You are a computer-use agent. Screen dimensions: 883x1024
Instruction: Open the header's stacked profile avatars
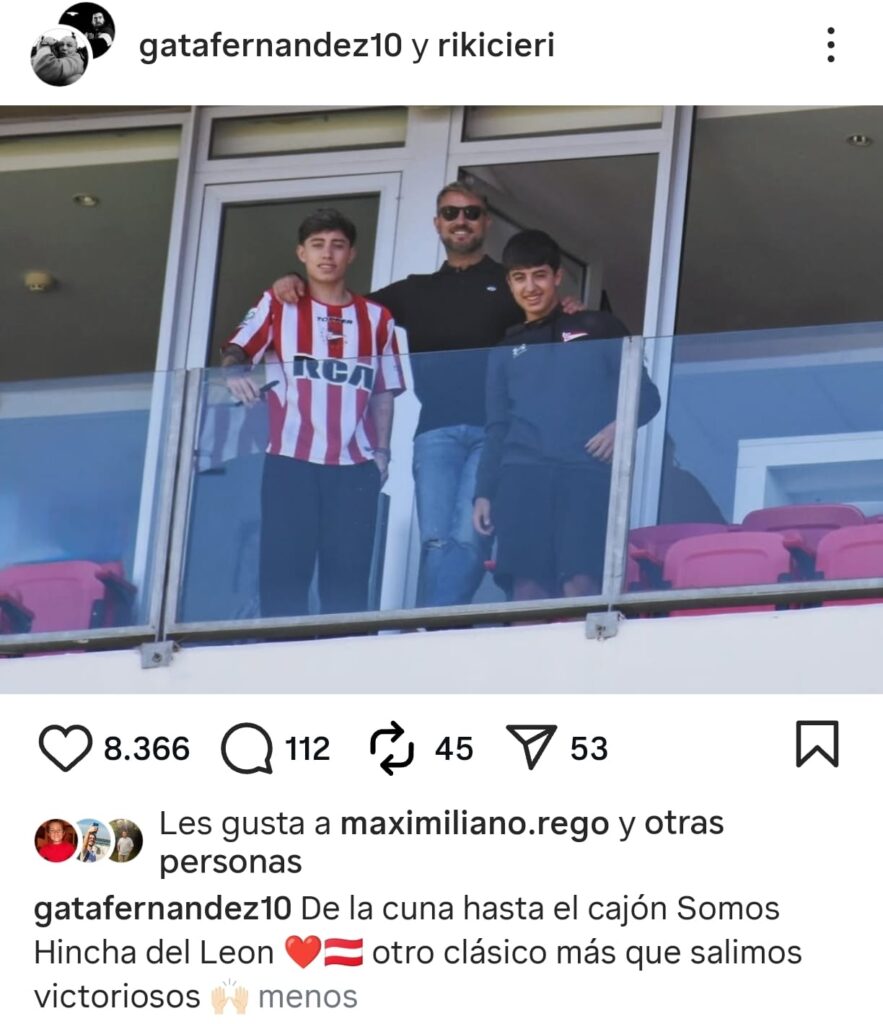point(70,44)
